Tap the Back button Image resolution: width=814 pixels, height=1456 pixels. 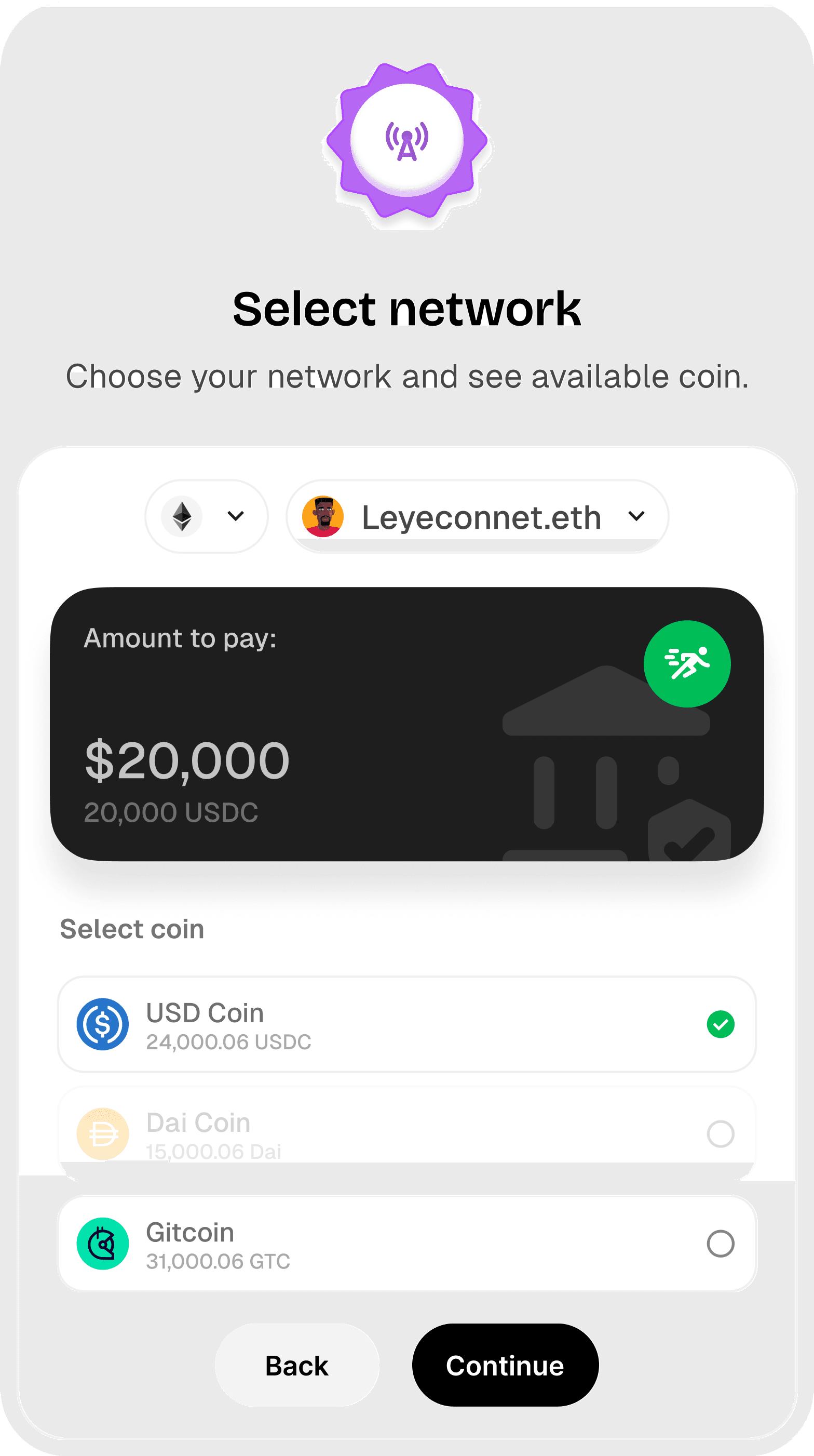tap(296, 1366)
